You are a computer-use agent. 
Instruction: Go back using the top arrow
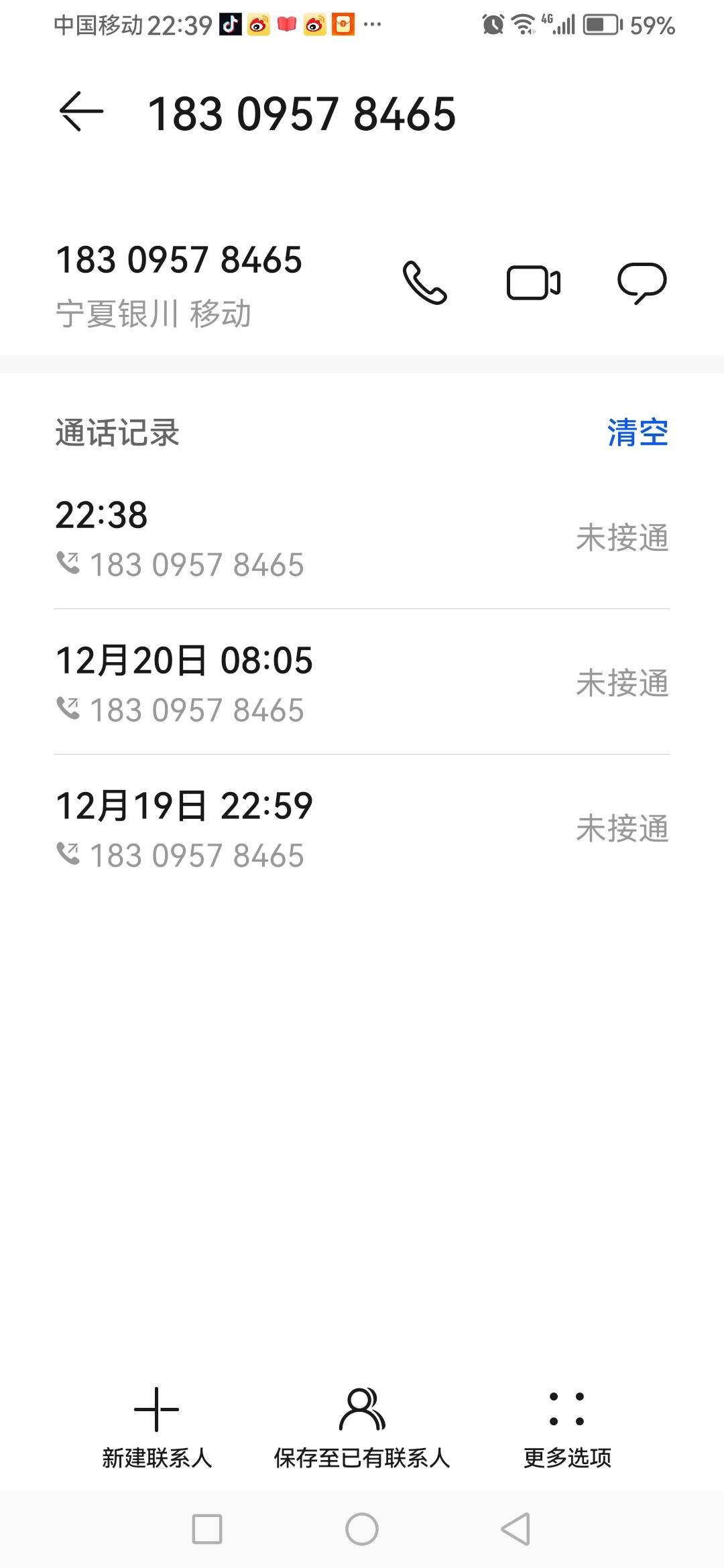coord(82,112)
